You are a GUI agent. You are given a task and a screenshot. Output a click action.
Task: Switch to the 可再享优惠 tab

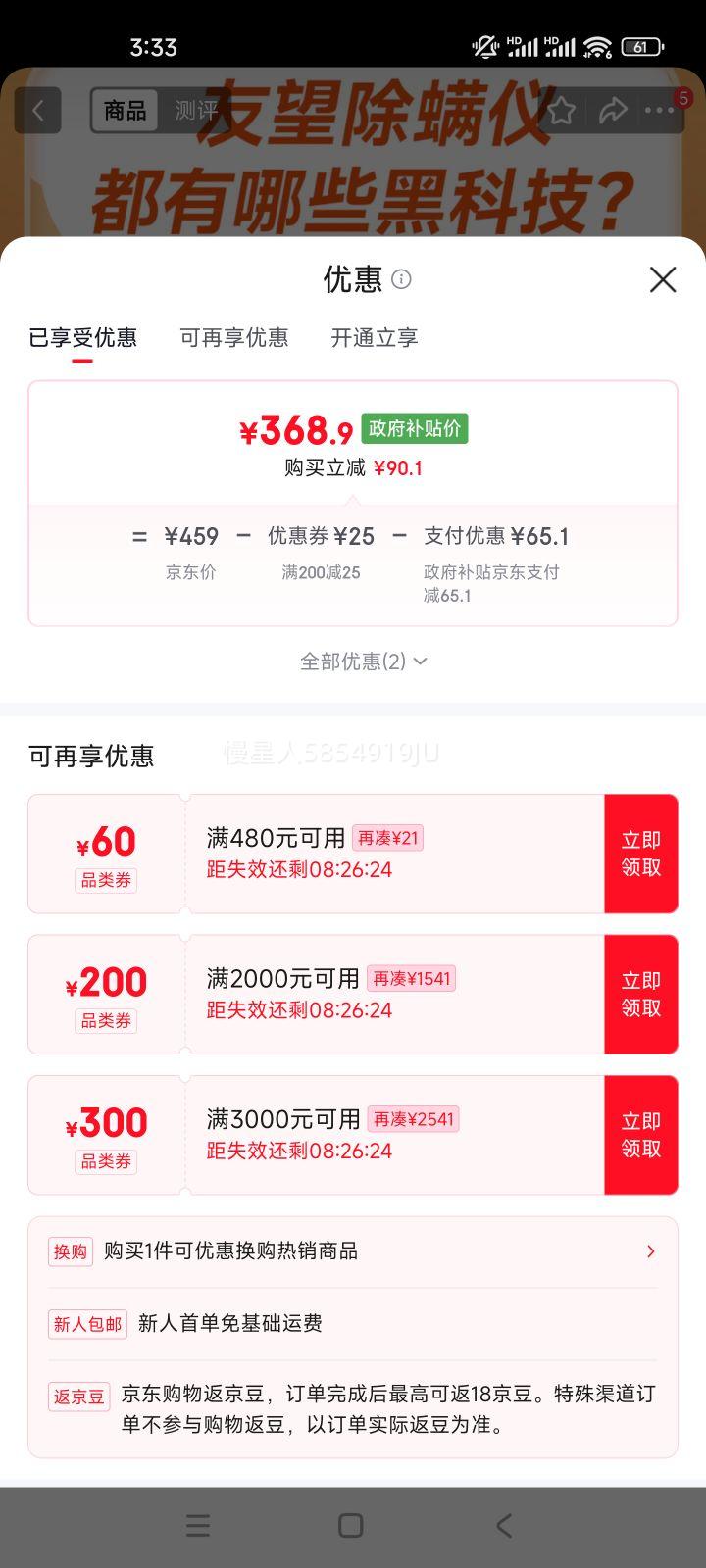click(234, 337)
